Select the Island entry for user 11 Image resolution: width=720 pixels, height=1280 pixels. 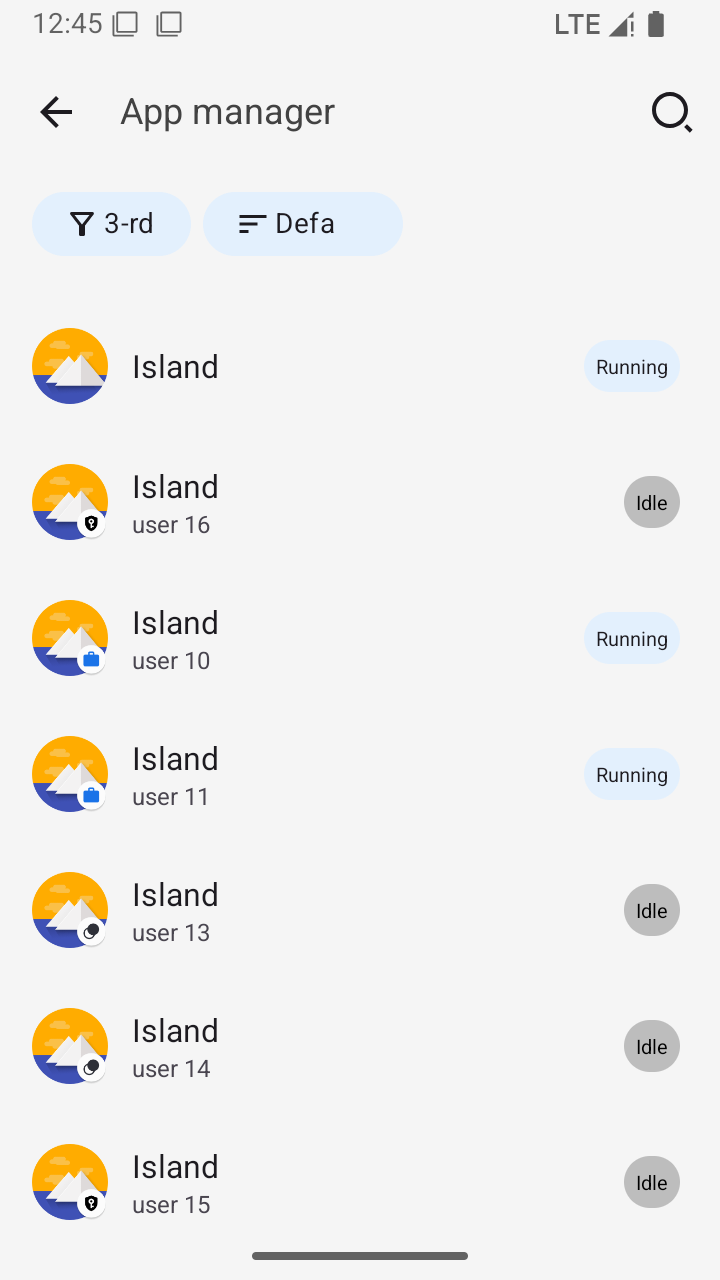click(x=360, y=774)
